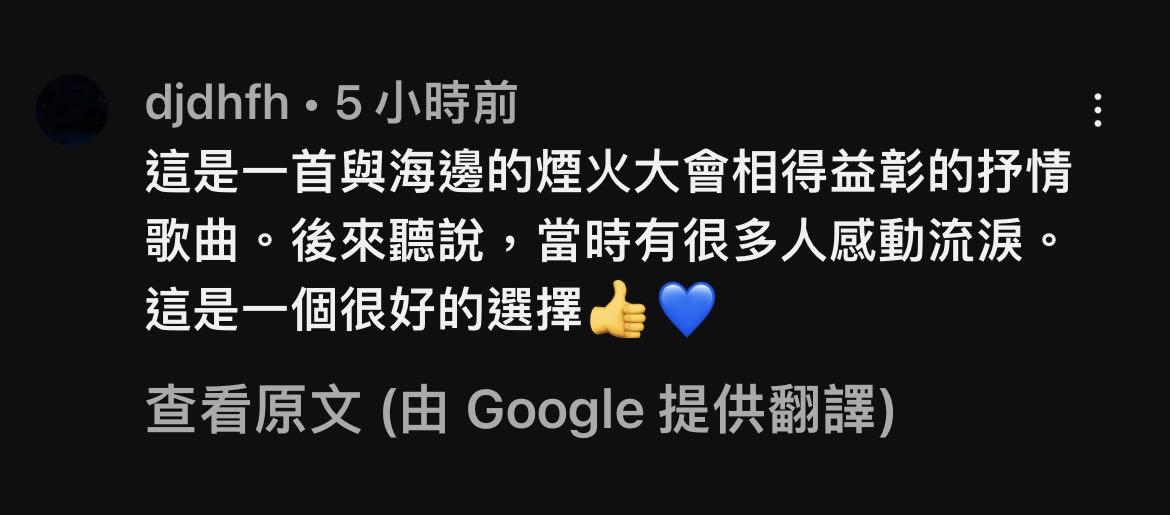Tap 查看原文 to see the original text
Image resolution: width=1170 pixels, height=515 pixels.
(253, 410)
